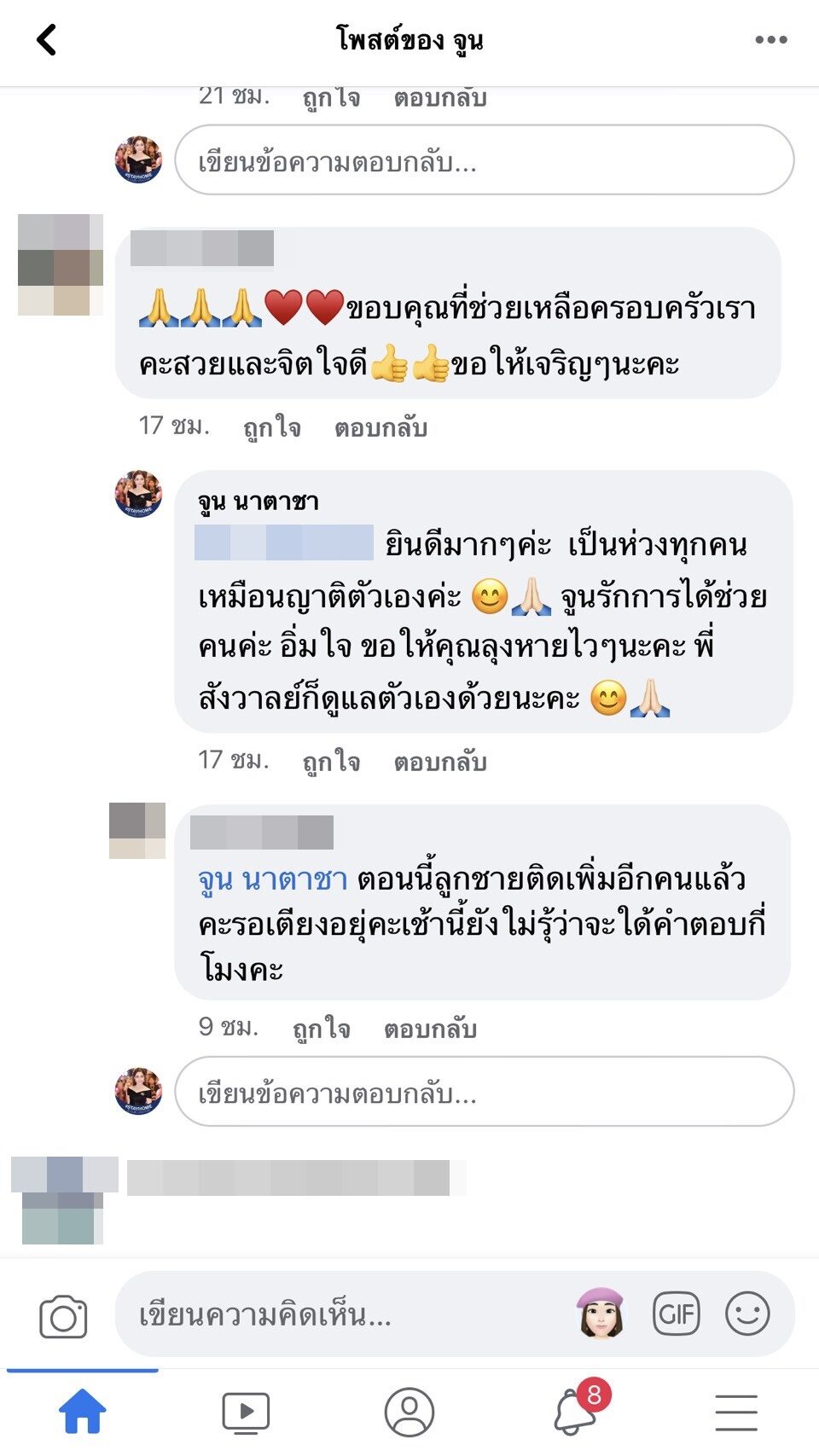Tap the เขียนความคิดเห็น comment field

coord(341,1314)
